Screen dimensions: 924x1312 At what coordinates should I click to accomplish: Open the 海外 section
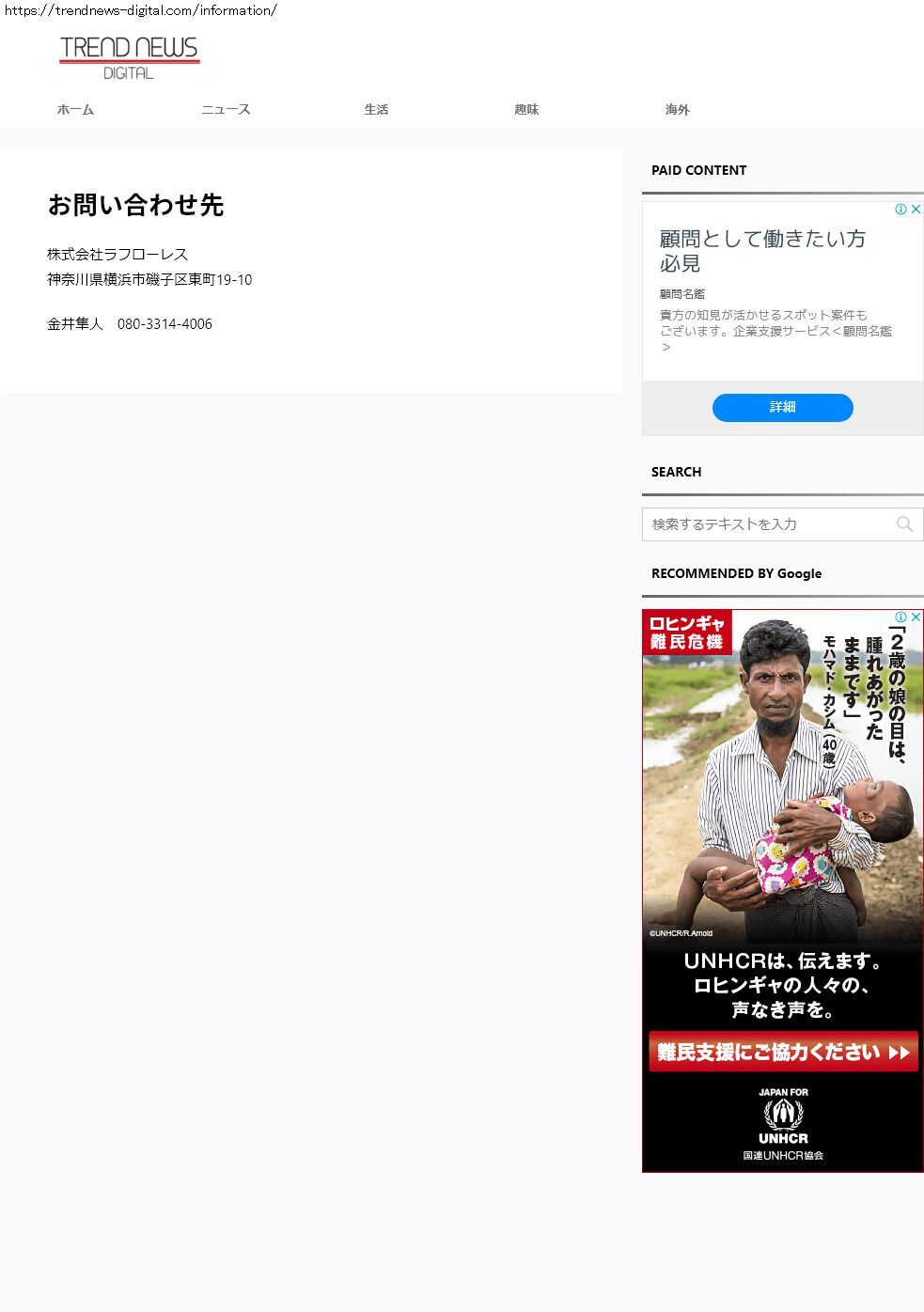pyautogui.click(x=677, y=110)
